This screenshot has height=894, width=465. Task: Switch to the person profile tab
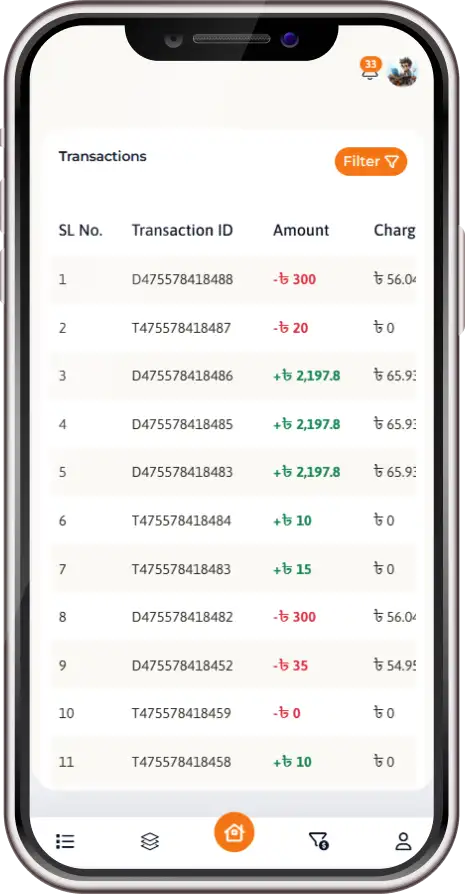click(x=403, y=841)
